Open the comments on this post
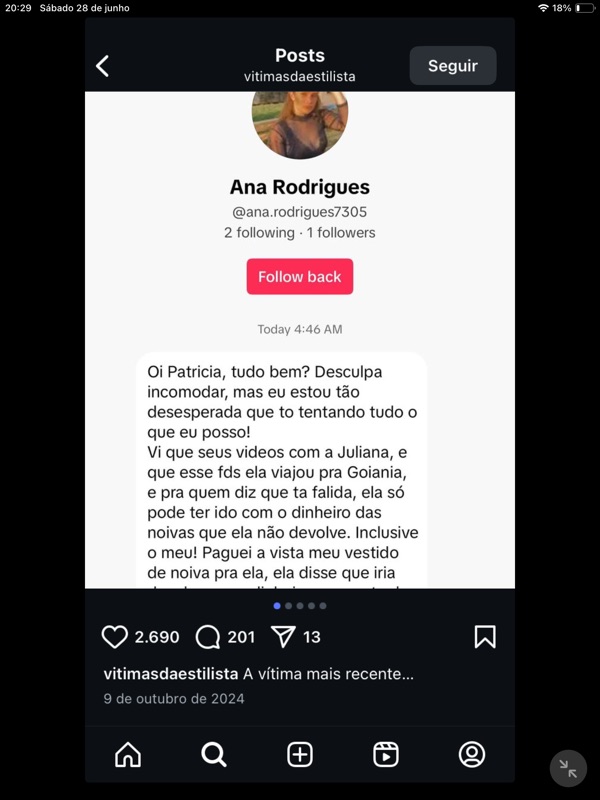Image resolution: width=600 pixels, height=800 pixels. [x=208, y=637]
